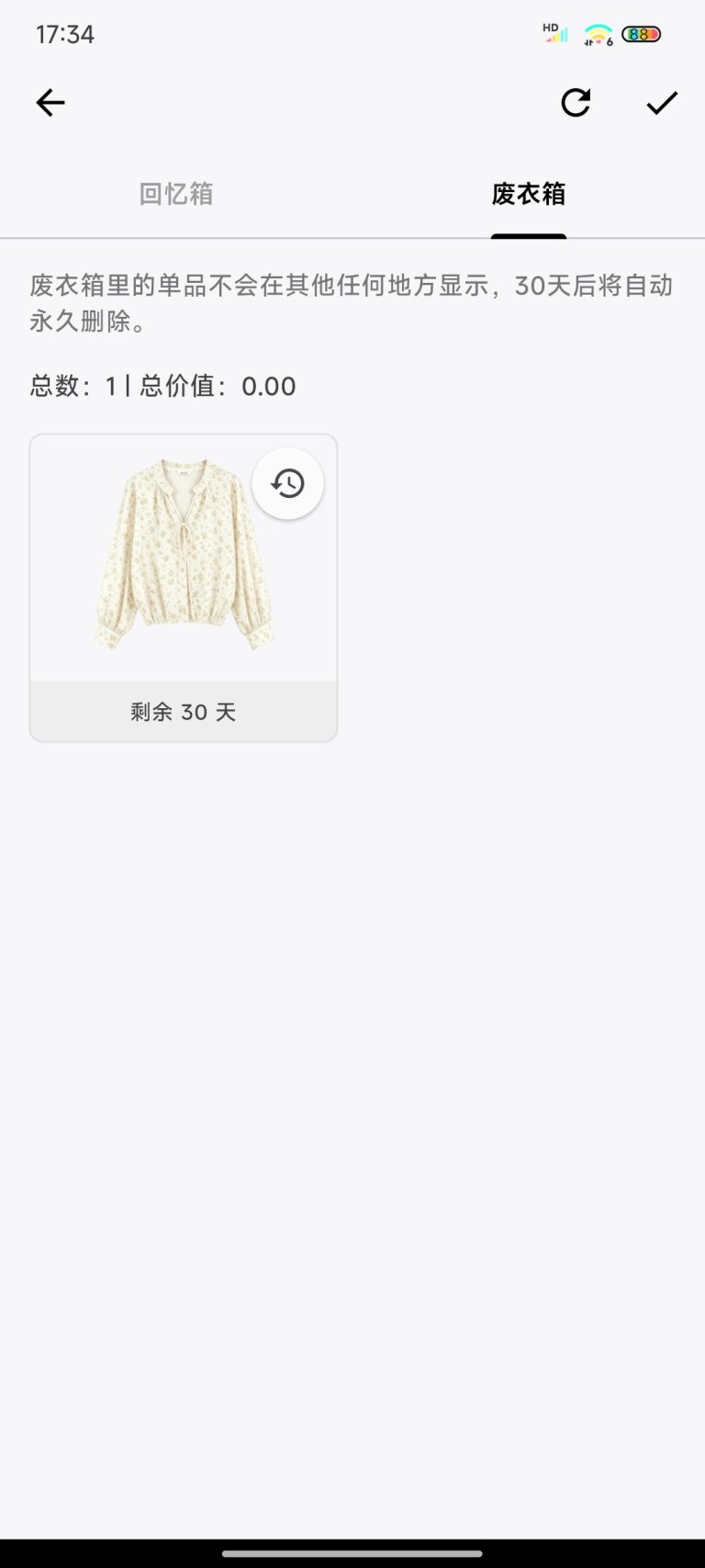Tap the checkmark icon to select items
Screen dimensions: 705x1568
tap(662, 103)
